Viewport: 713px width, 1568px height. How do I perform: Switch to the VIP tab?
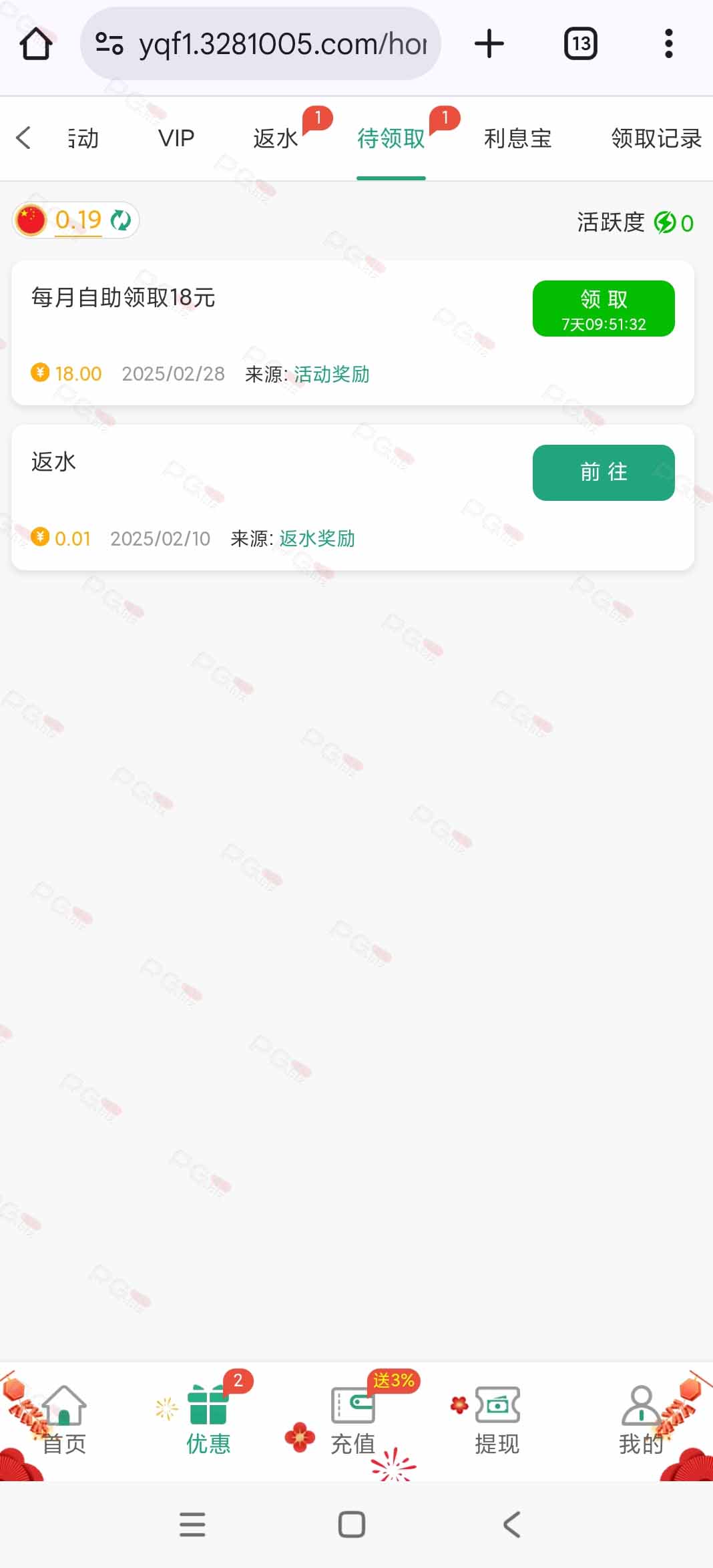point(176,138)
